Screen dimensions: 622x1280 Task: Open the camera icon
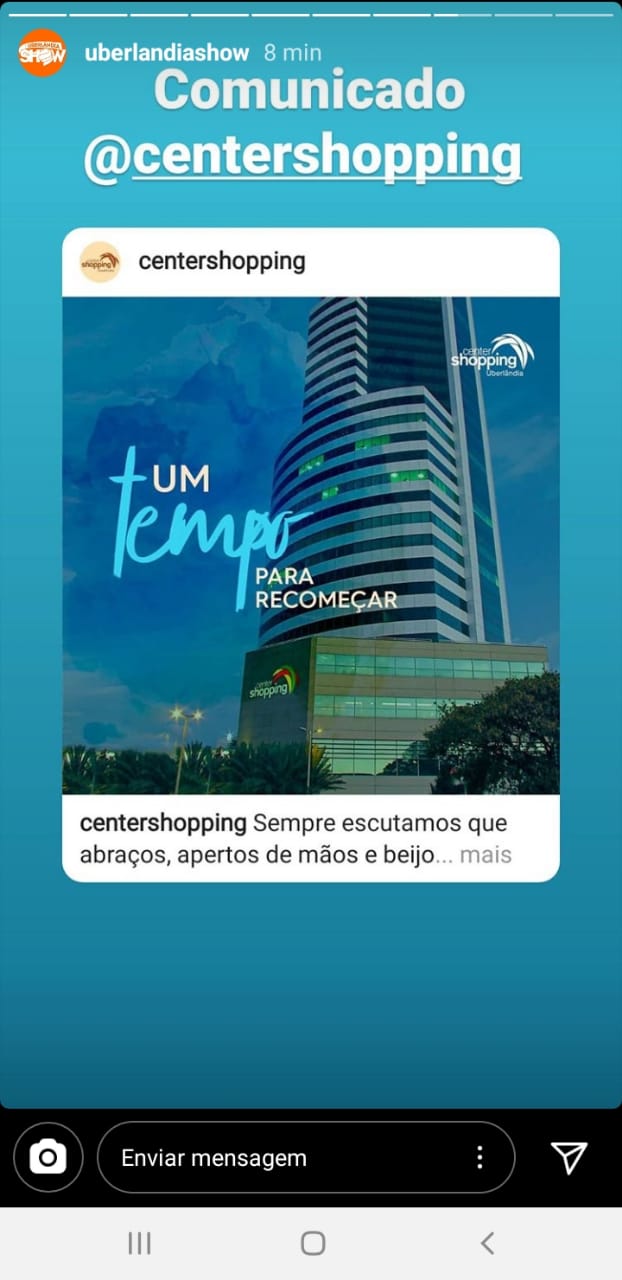click(x=47, y=1158)
